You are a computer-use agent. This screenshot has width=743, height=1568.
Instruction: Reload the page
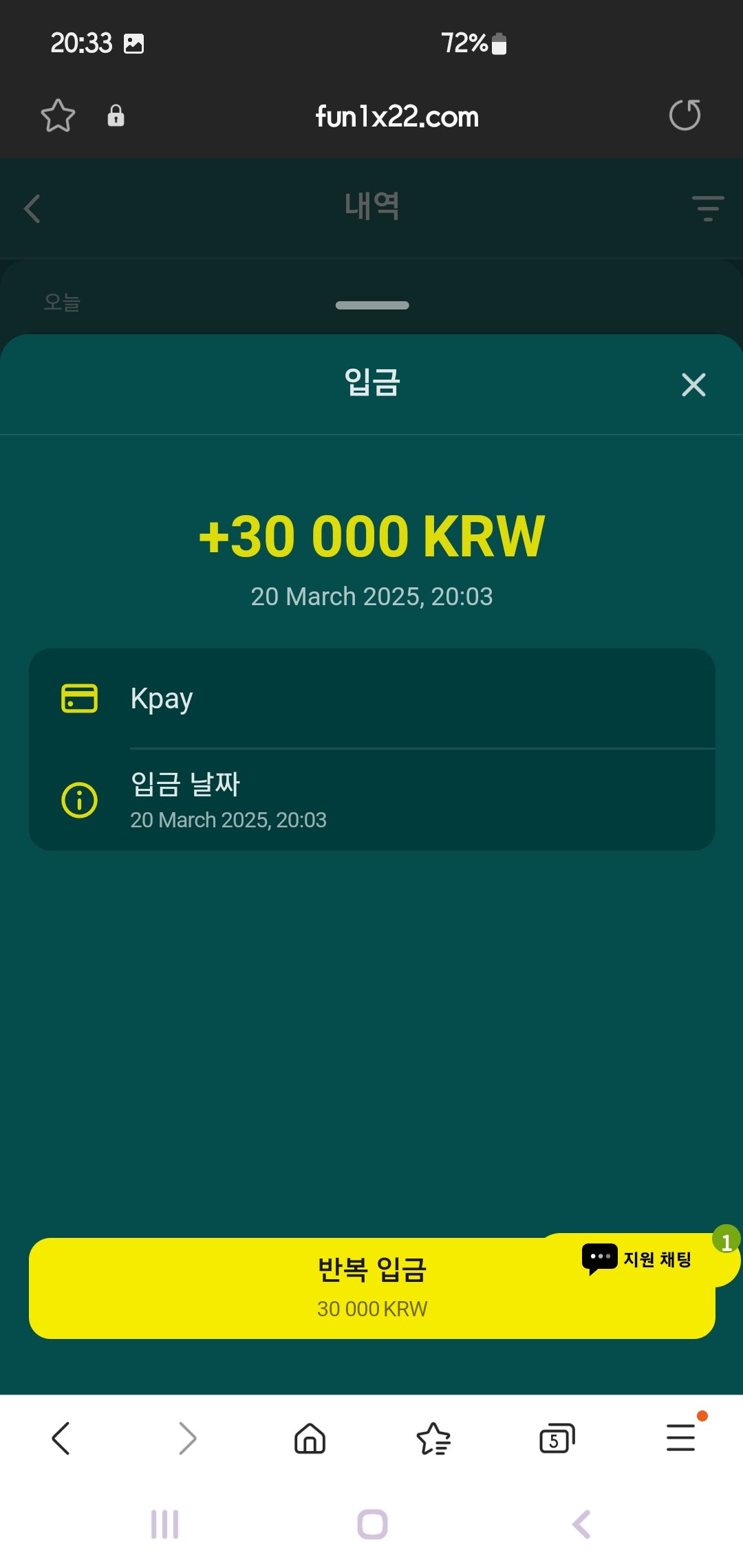pyautogui.click(x=685, y=115)
